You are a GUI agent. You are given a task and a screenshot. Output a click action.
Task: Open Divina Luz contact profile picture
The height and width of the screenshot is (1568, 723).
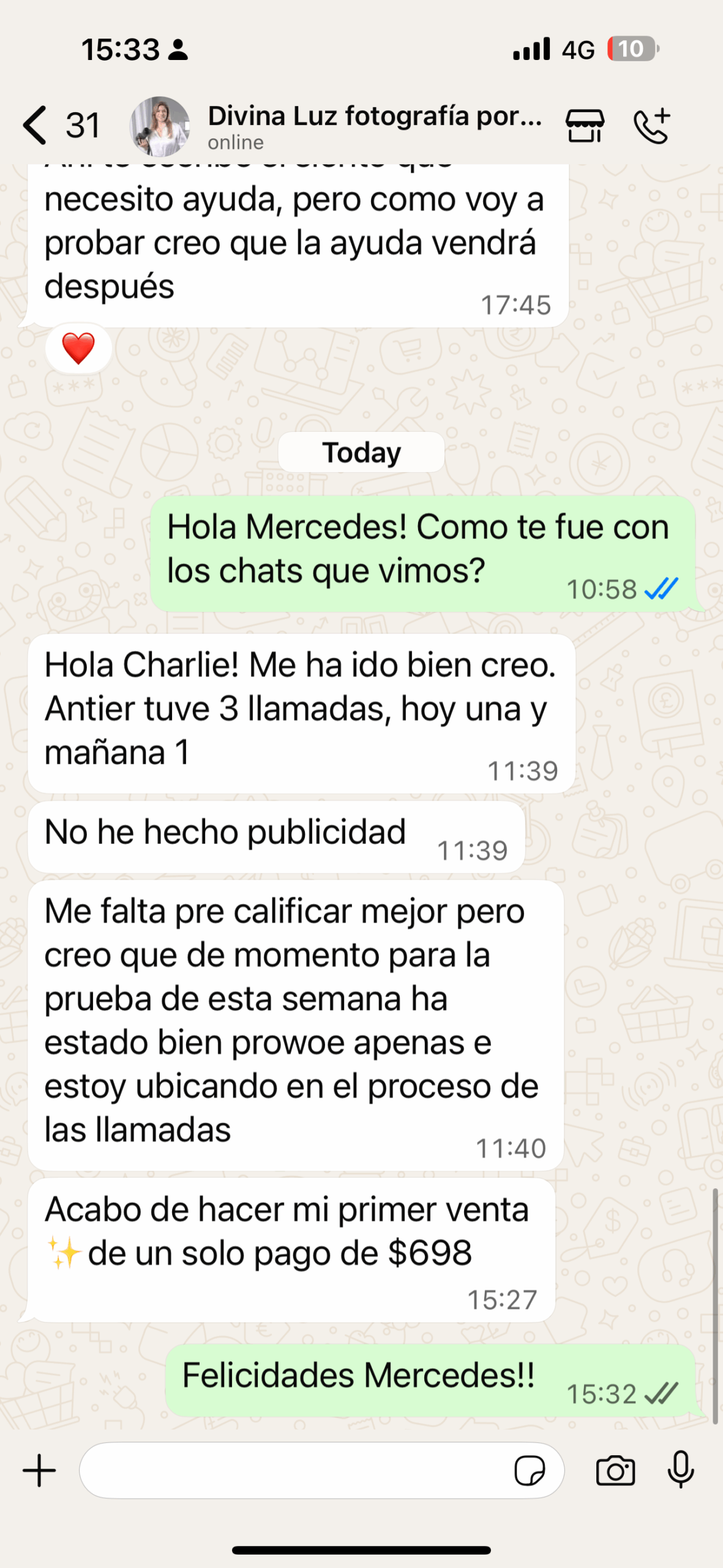coord(159,126)
